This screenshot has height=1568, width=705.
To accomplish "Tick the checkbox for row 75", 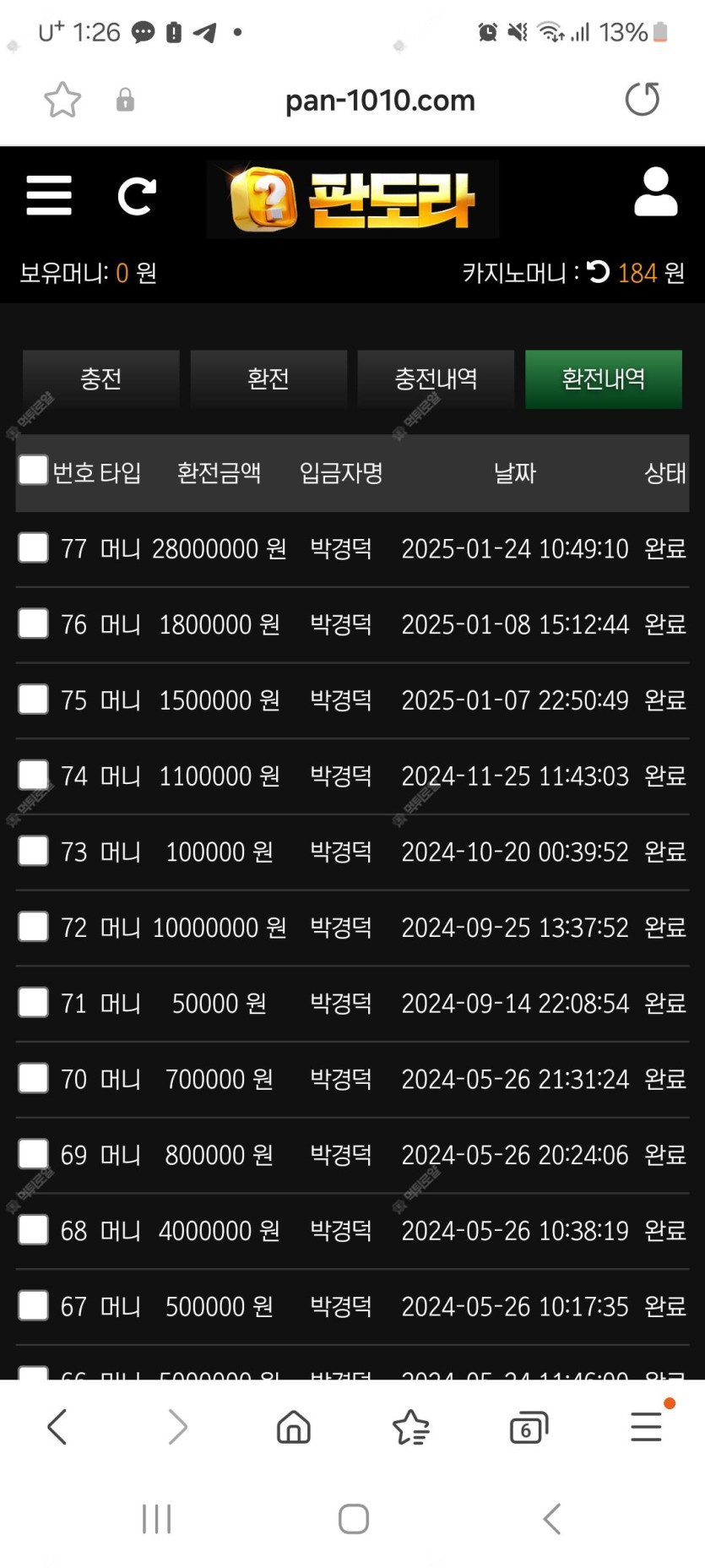I will coord(34,699).
